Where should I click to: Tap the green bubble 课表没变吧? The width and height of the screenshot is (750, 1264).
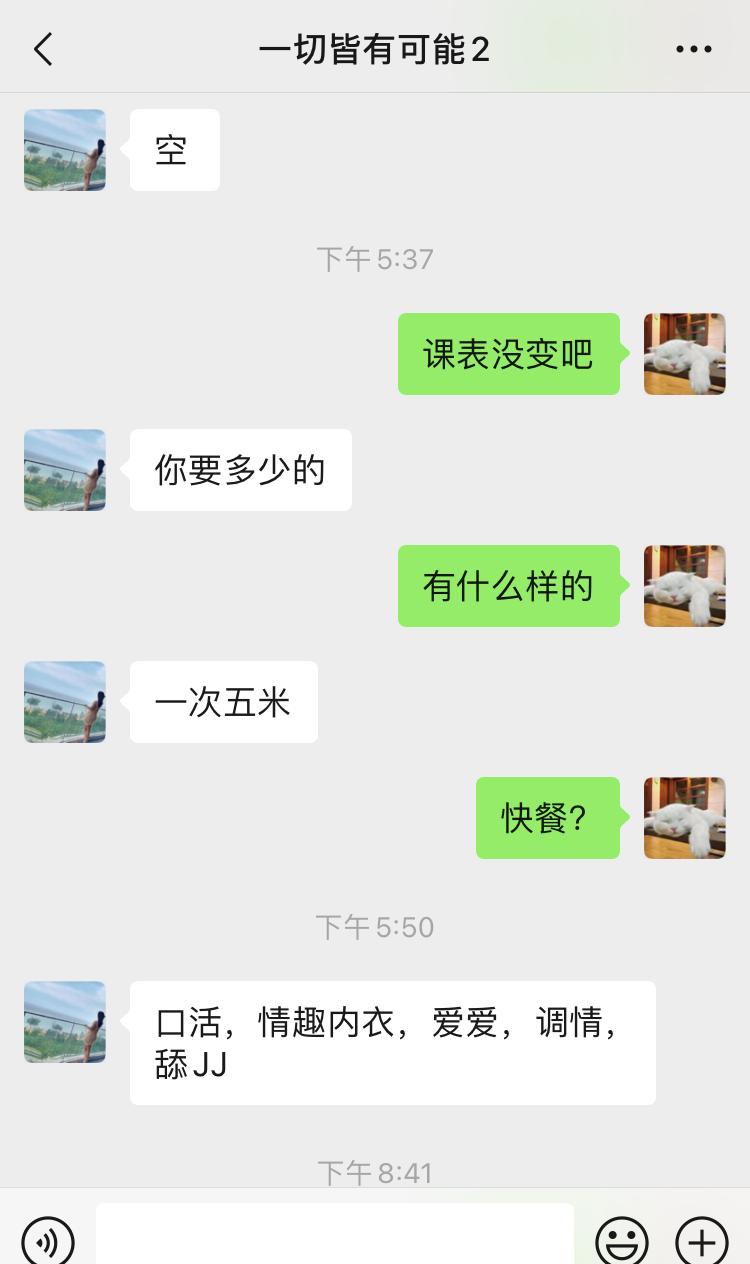pos(509,353)
